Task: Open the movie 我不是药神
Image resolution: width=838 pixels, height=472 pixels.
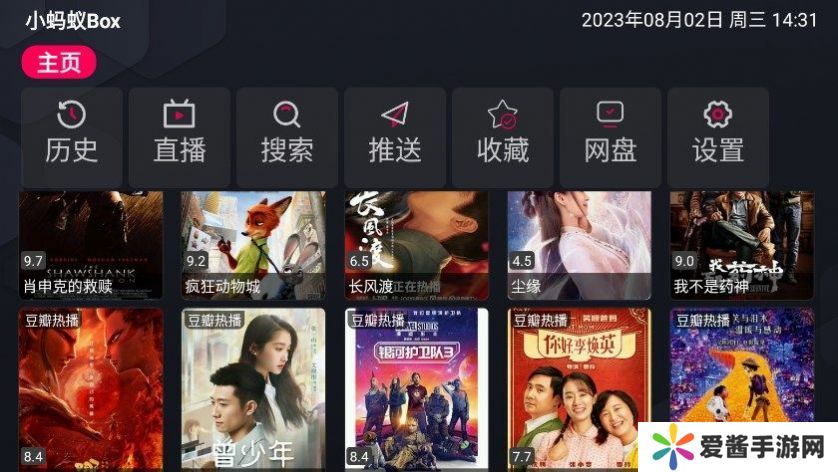Action: pos(741,245)
